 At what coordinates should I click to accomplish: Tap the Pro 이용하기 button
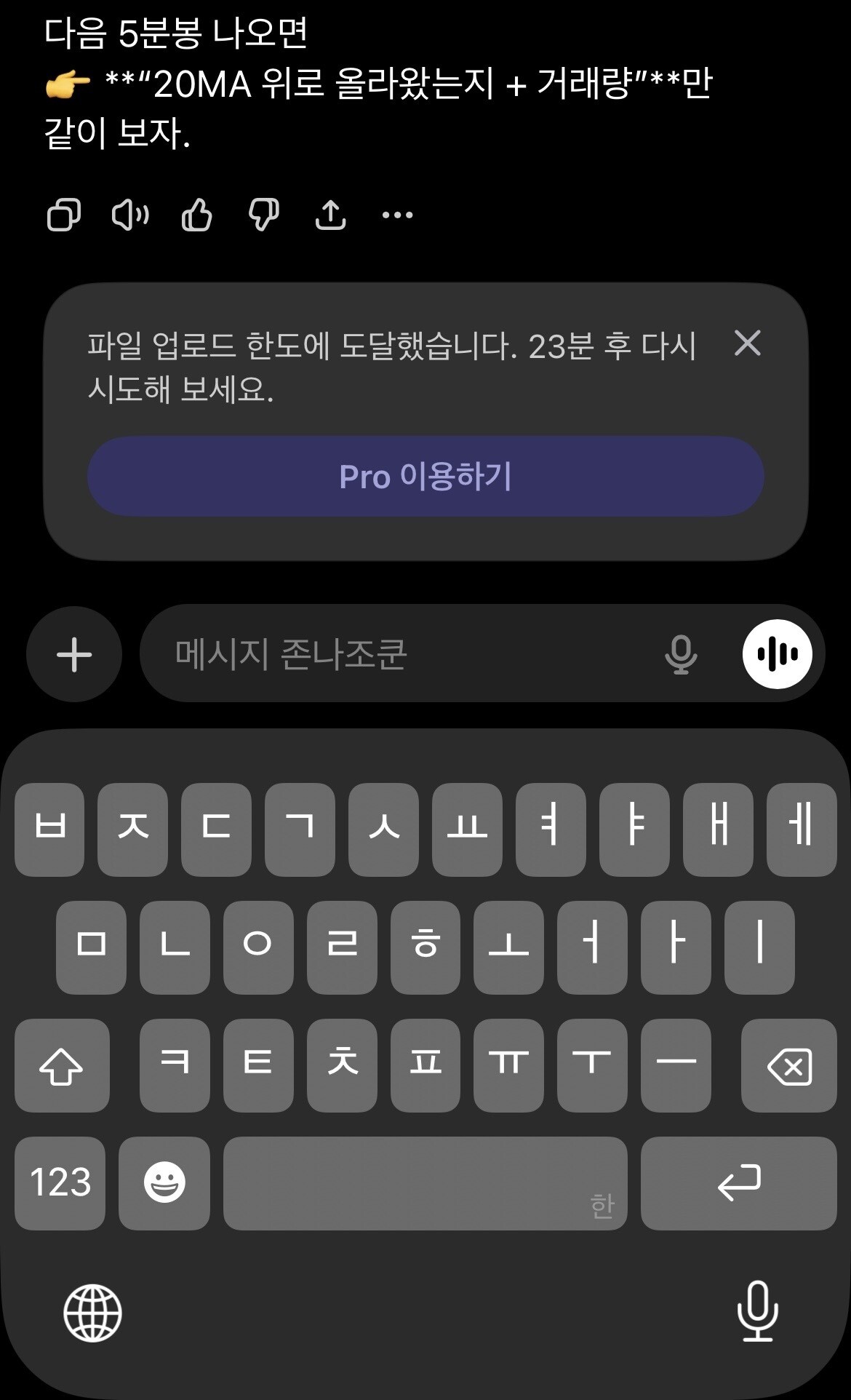point(425,477)
